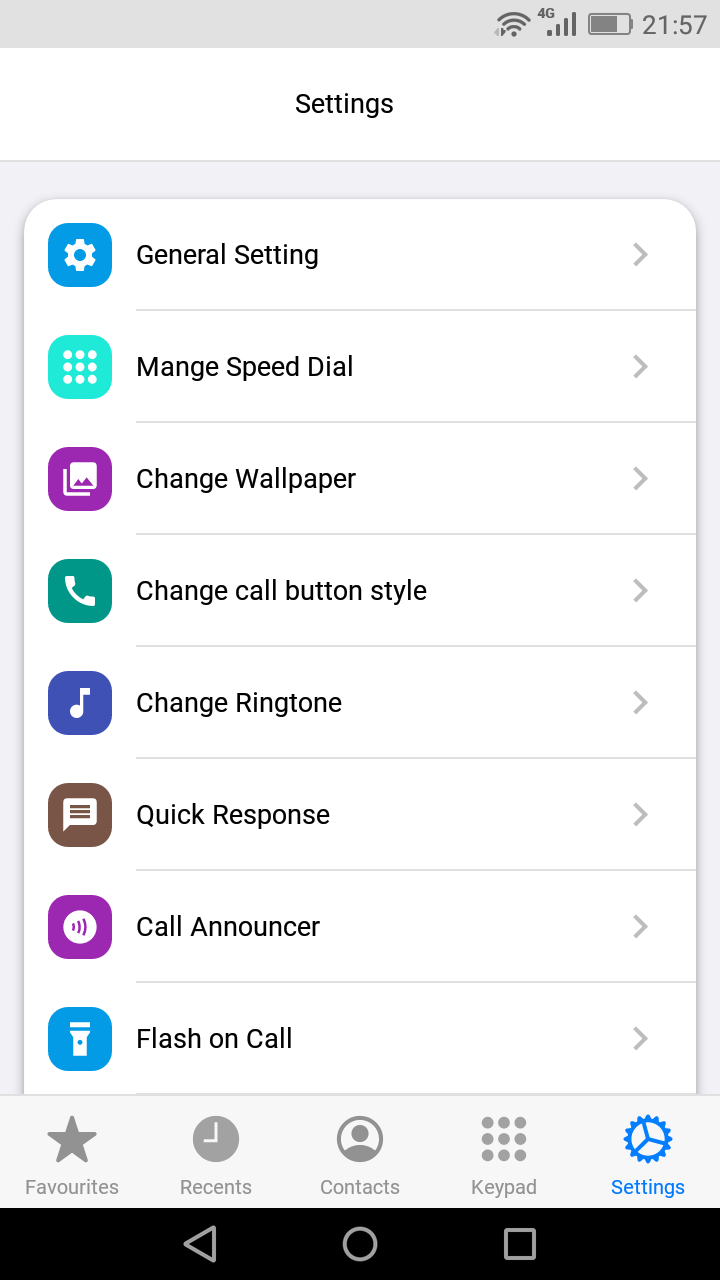Open the Contacts person icon
The height and width of the screenshot is (1280, 720).
pyautogui.click(x=360, y=1138)
